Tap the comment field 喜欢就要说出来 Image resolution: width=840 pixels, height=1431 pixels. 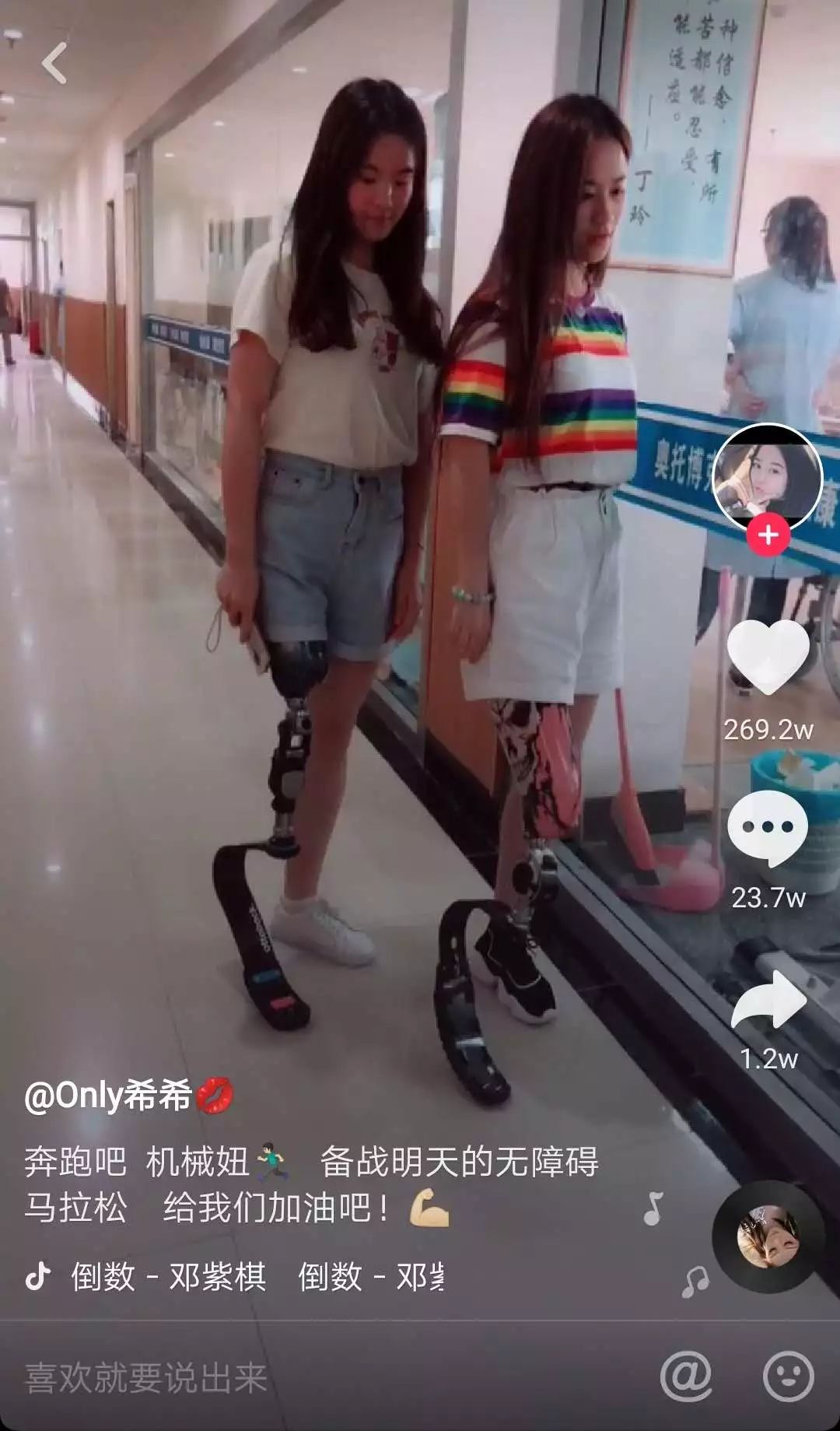coord(148,1377)
